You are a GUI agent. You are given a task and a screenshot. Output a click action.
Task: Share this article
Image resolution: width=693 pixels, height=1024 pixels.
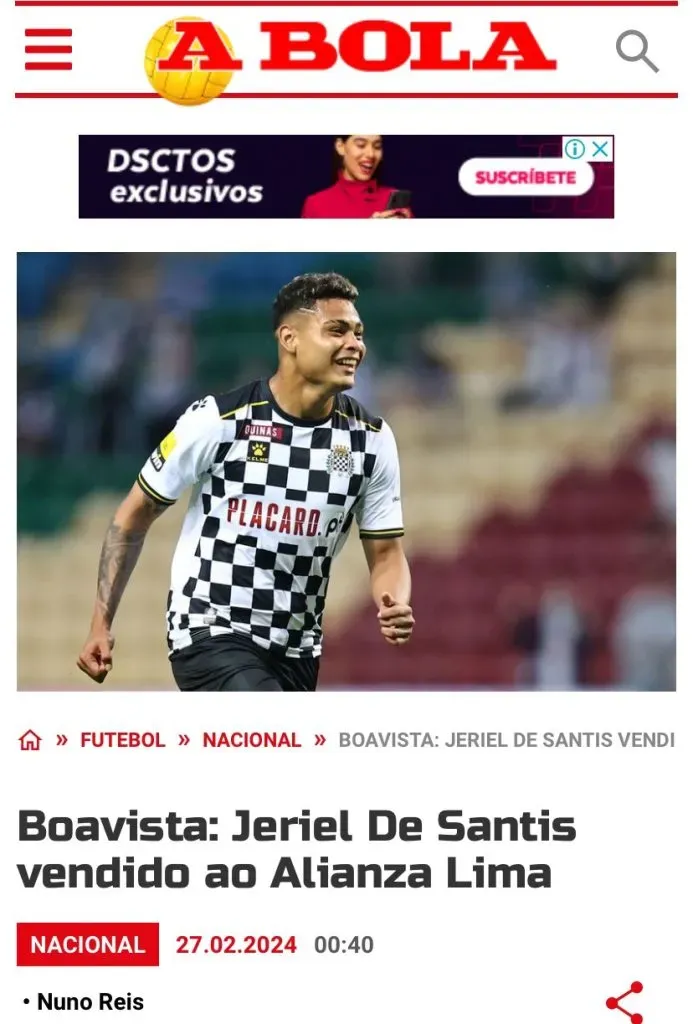point(625,1002)
